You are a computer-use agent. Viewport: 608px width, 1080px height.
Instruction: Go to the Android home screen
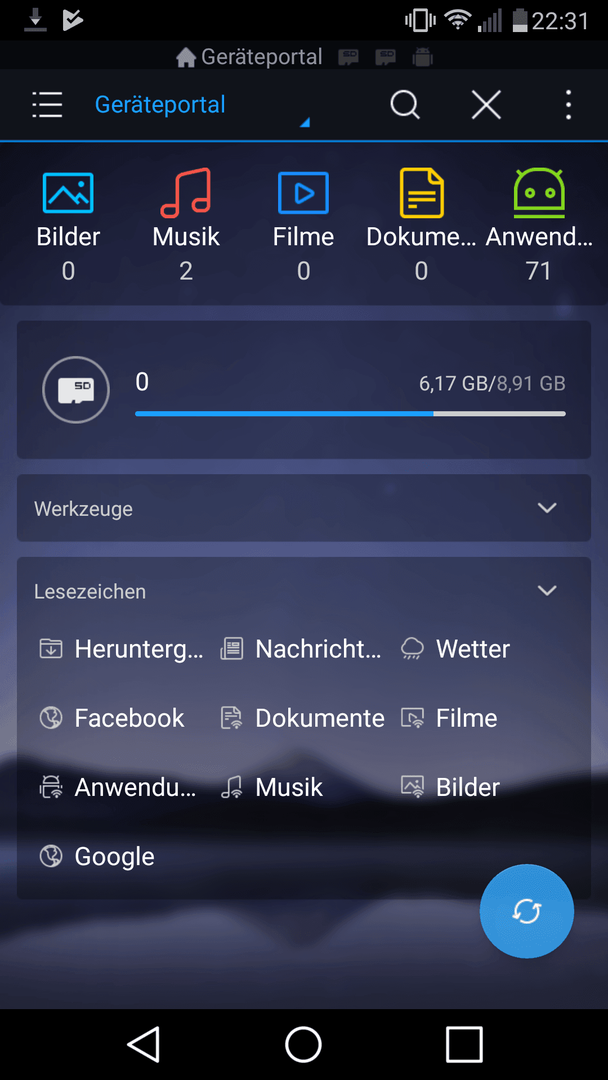pyautogui.click(x=304, y=1045)
